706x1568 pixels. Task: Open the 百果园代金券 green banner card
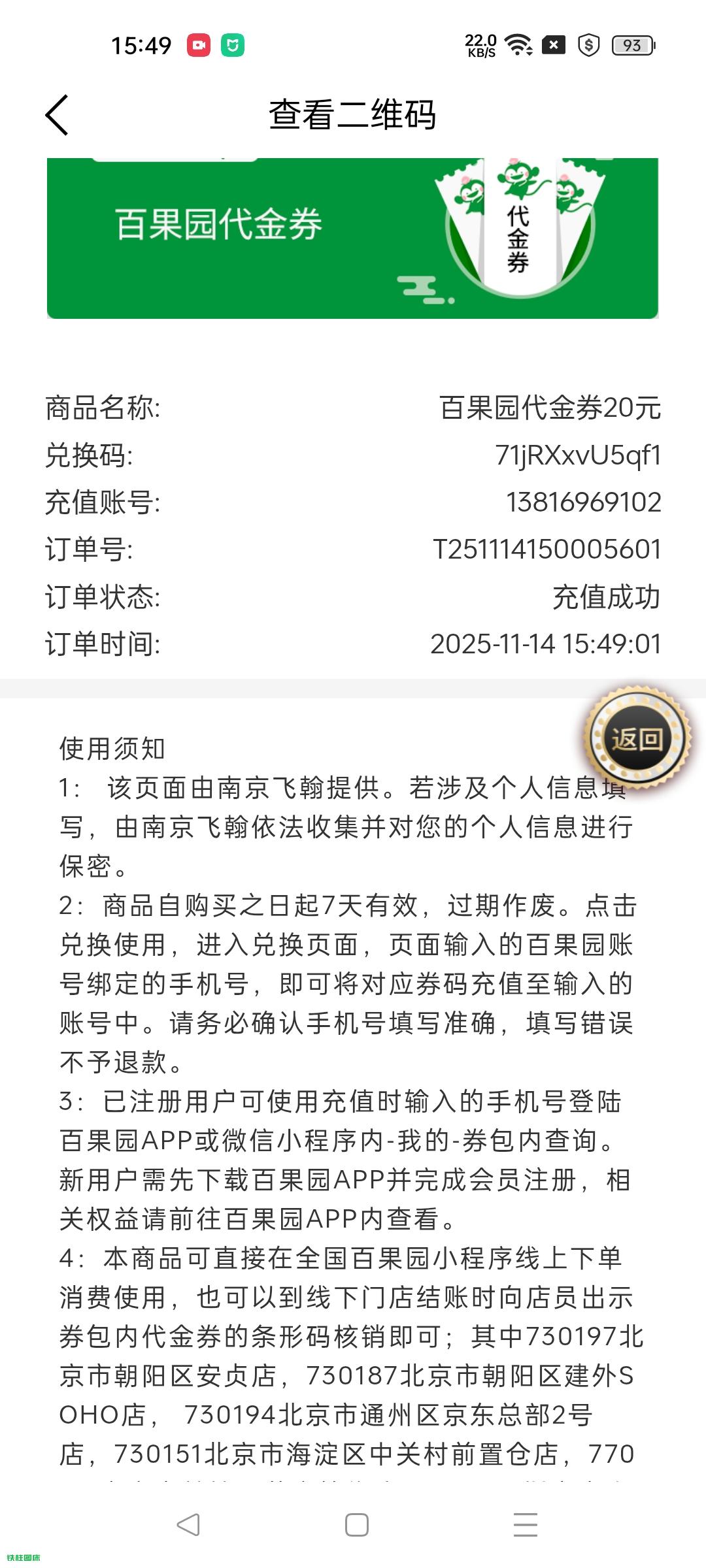pos(352,238)
